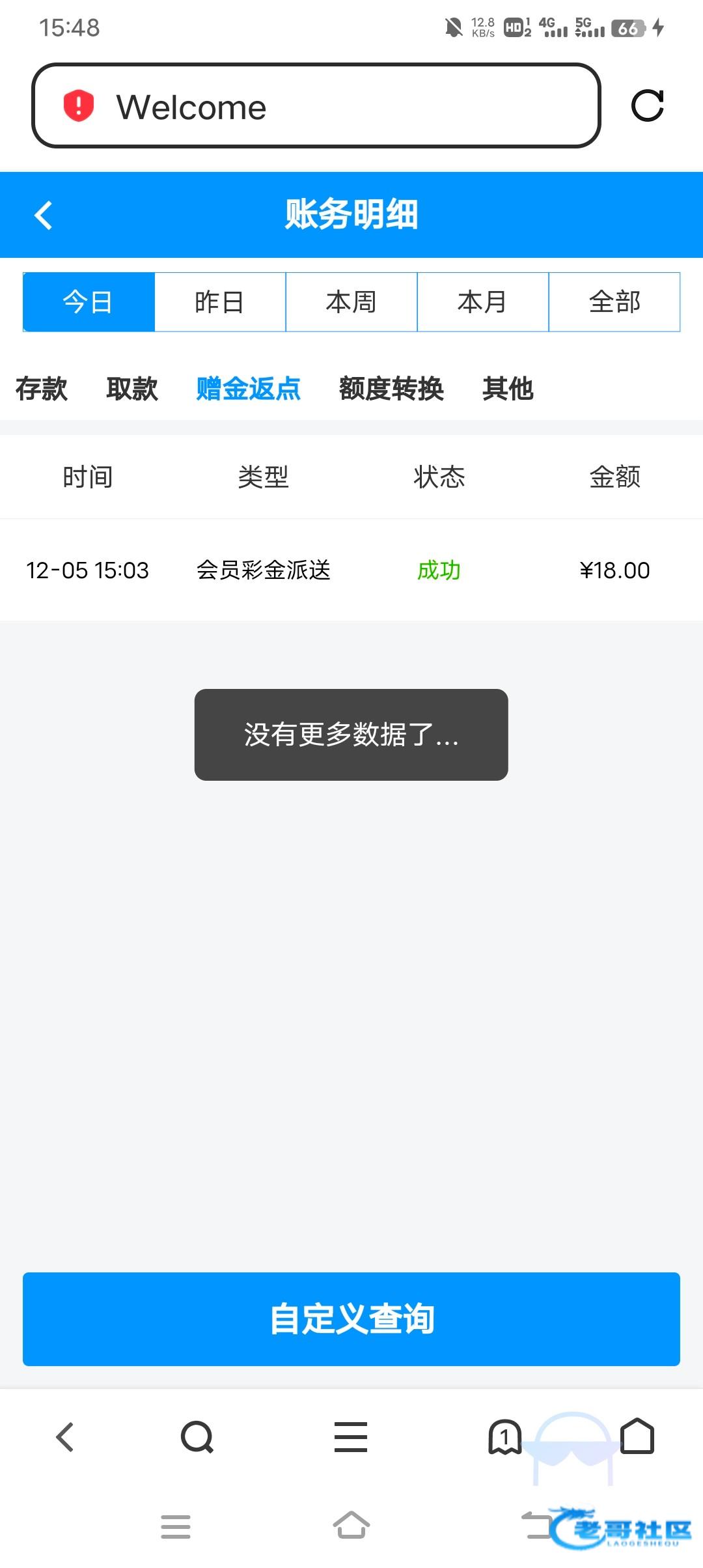Switch to the 本周 filter
Screen dimensions: 703x1568
tap(351, 302)
